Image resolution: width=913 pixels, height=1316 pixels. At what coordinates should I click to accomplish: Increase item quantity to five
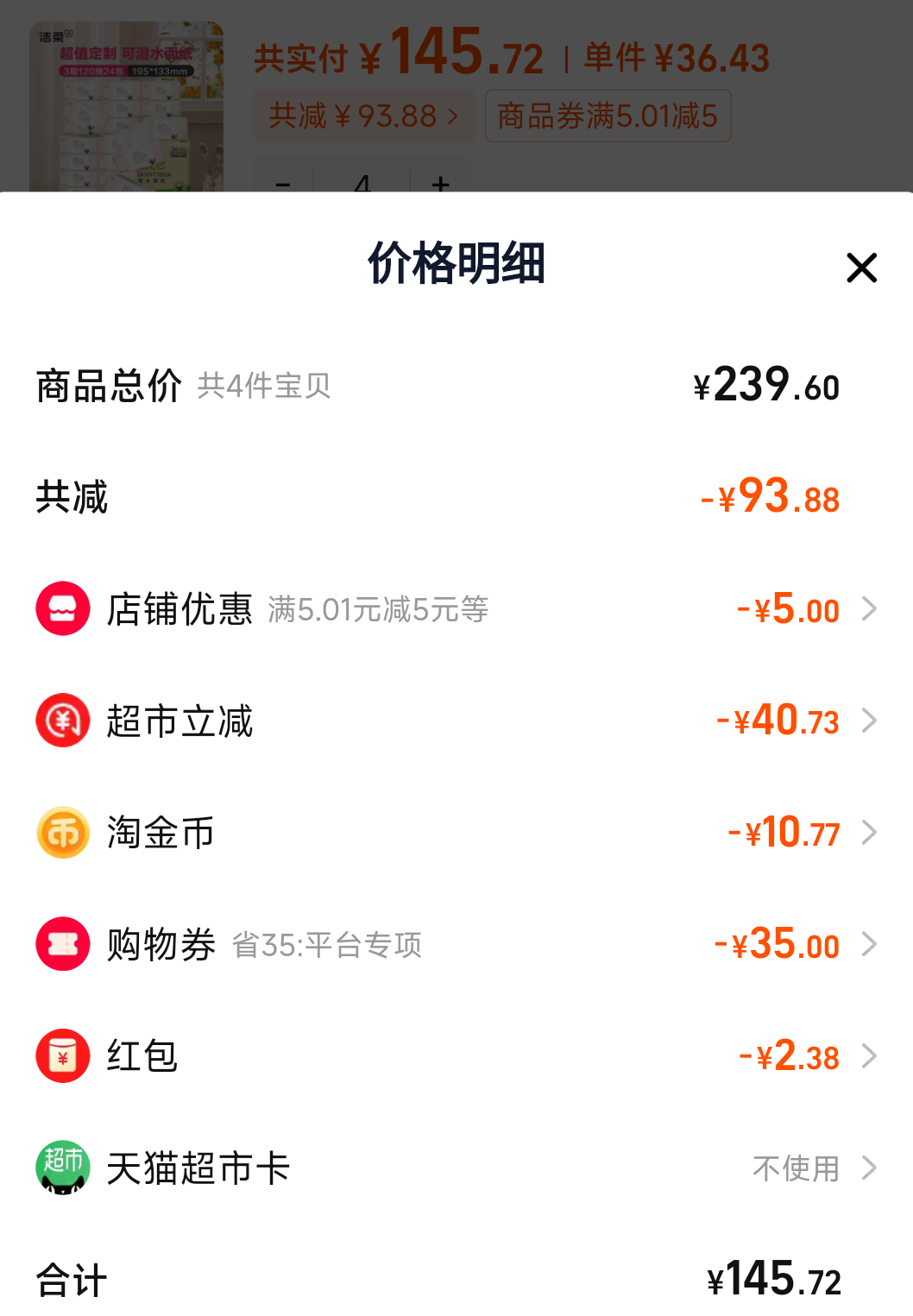441,186
